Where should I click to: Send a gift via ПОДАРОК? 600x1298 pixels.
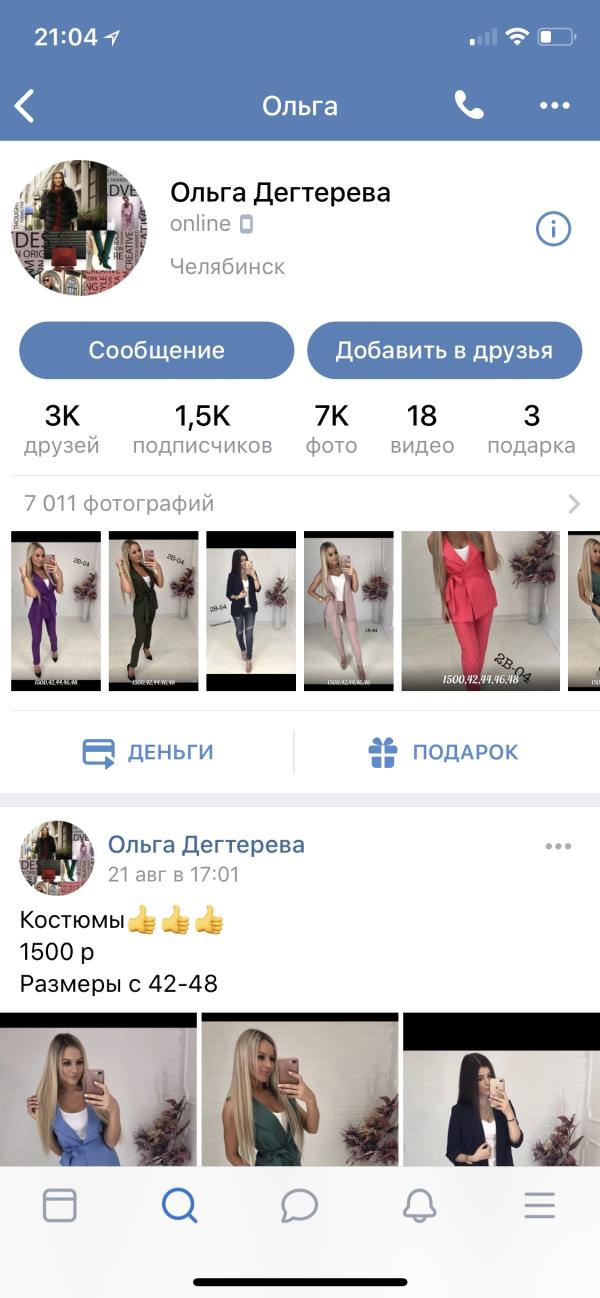pyautogui.click(x=444, y=752)
